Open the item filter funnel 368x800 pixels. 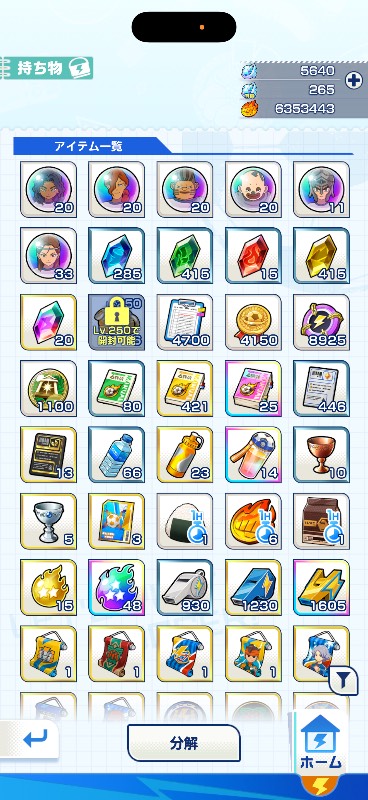point(344,680)
